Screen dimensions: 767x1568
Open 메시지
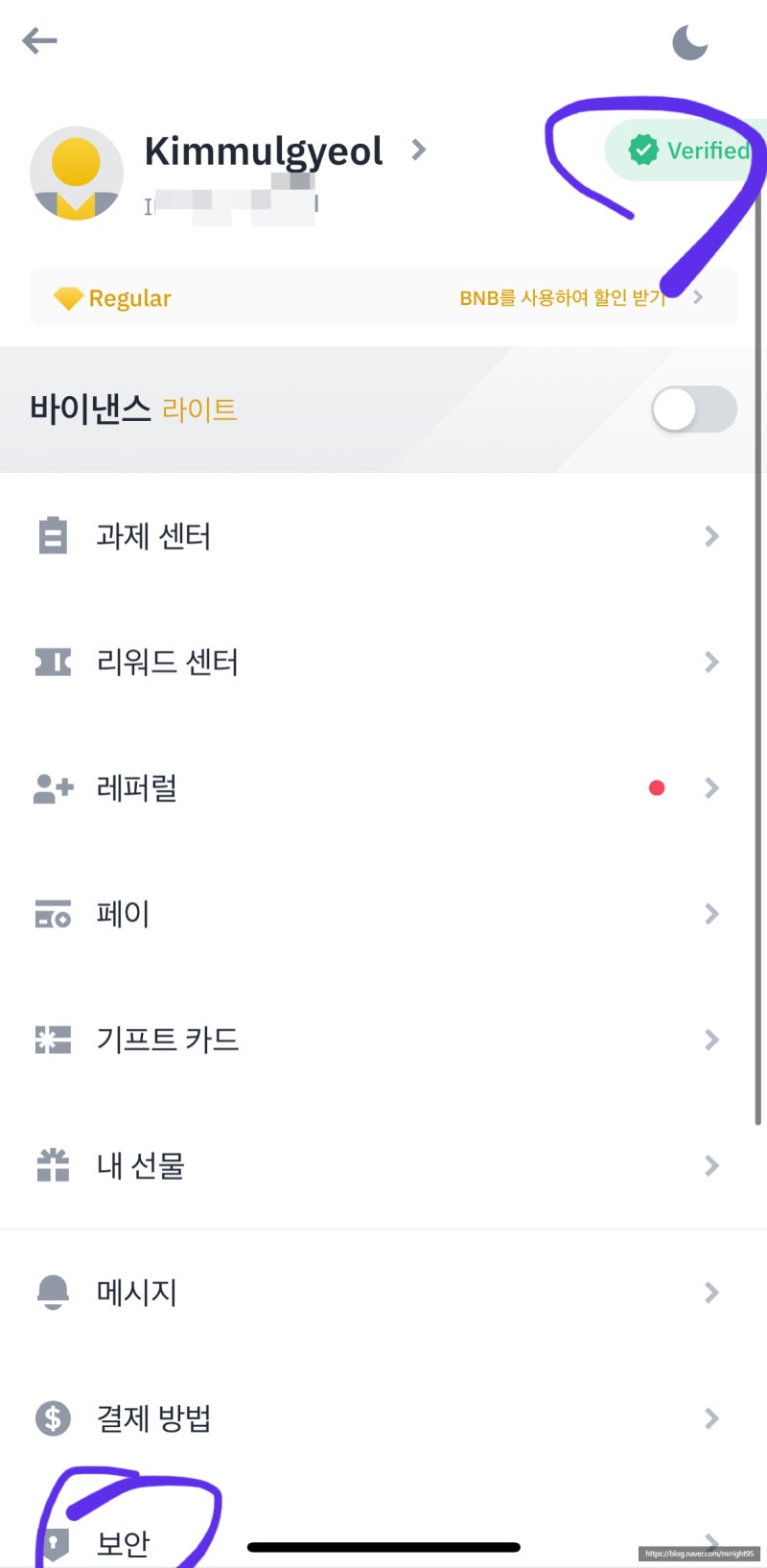click(x=383, y=1292)
